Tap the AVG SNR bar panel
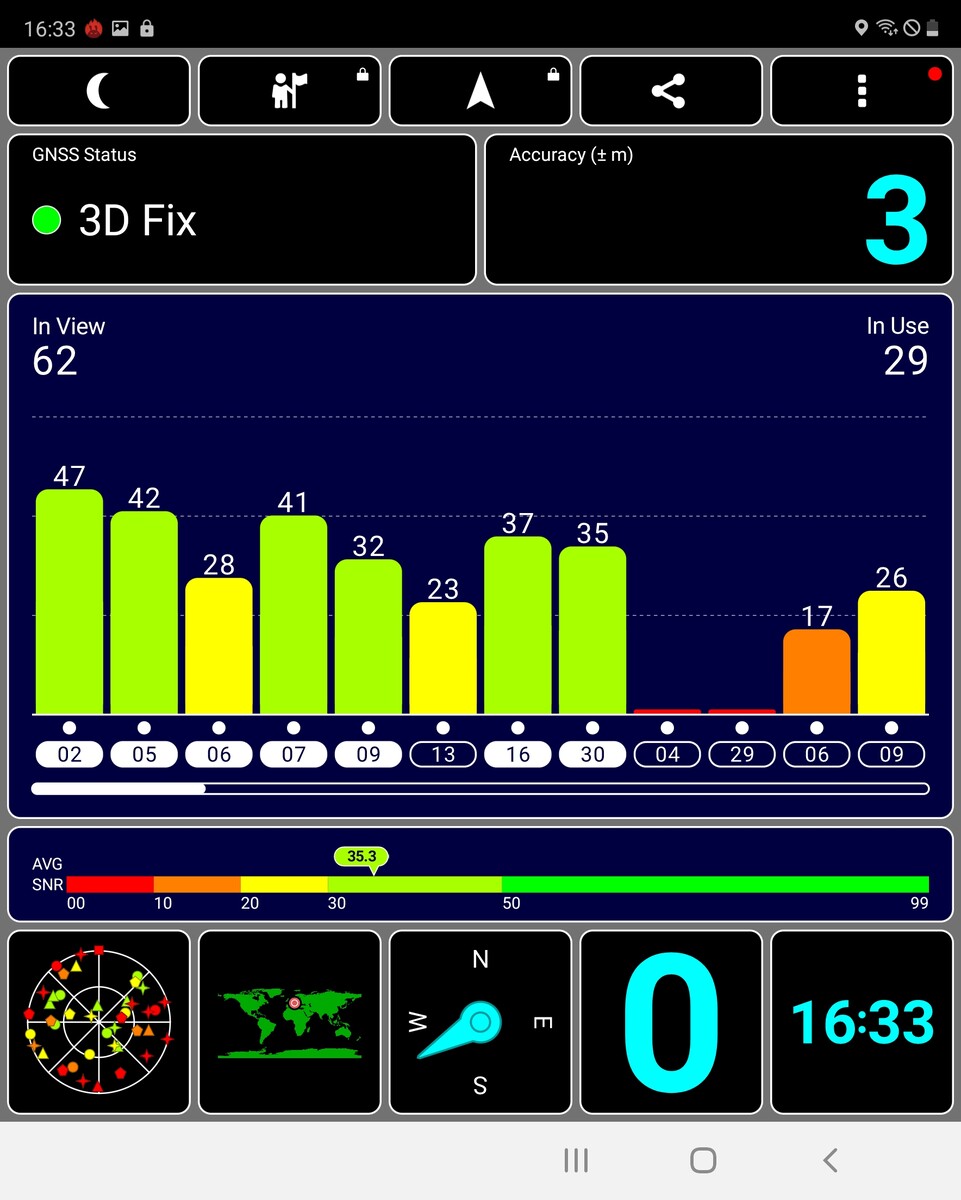 pyautogui.click(x=480, y=875)
